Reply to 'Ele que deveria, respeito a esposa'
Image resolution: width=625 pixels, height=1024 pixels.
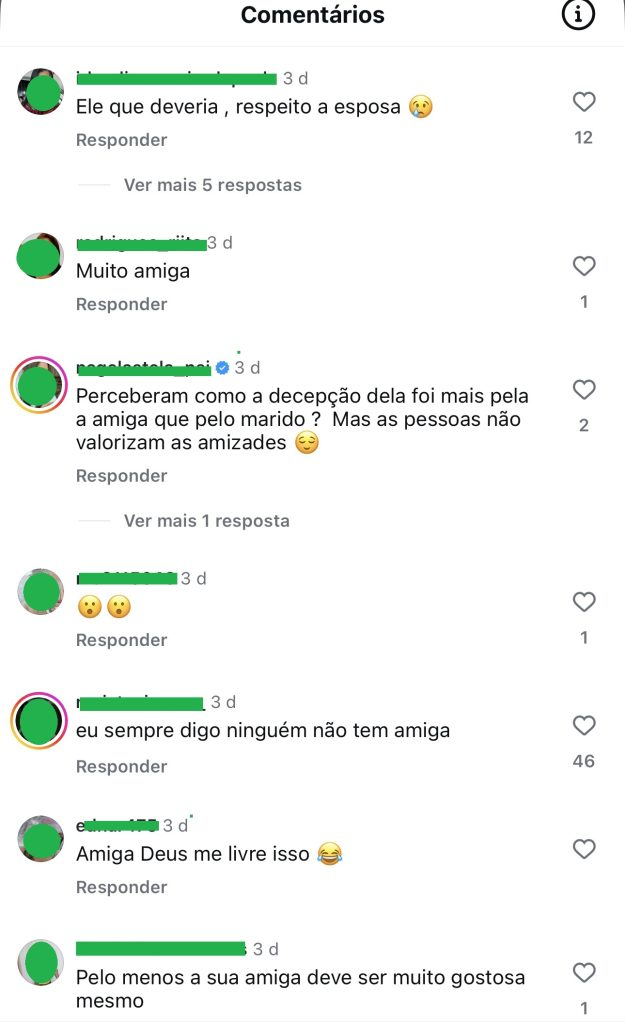(x=121, y=140)
